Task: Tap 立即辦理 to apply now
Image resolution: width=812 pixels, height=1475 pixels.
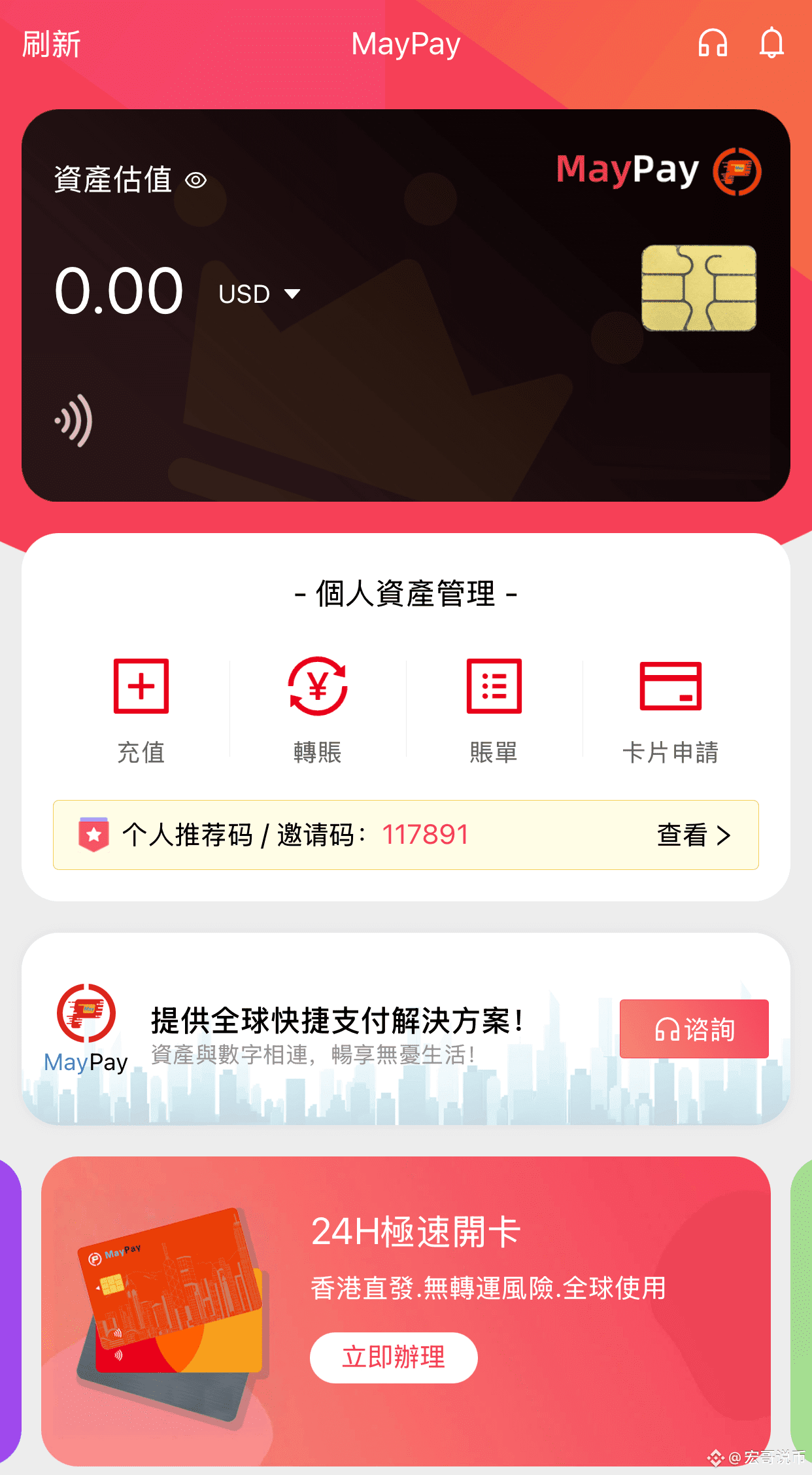Action: point(394,1357)
